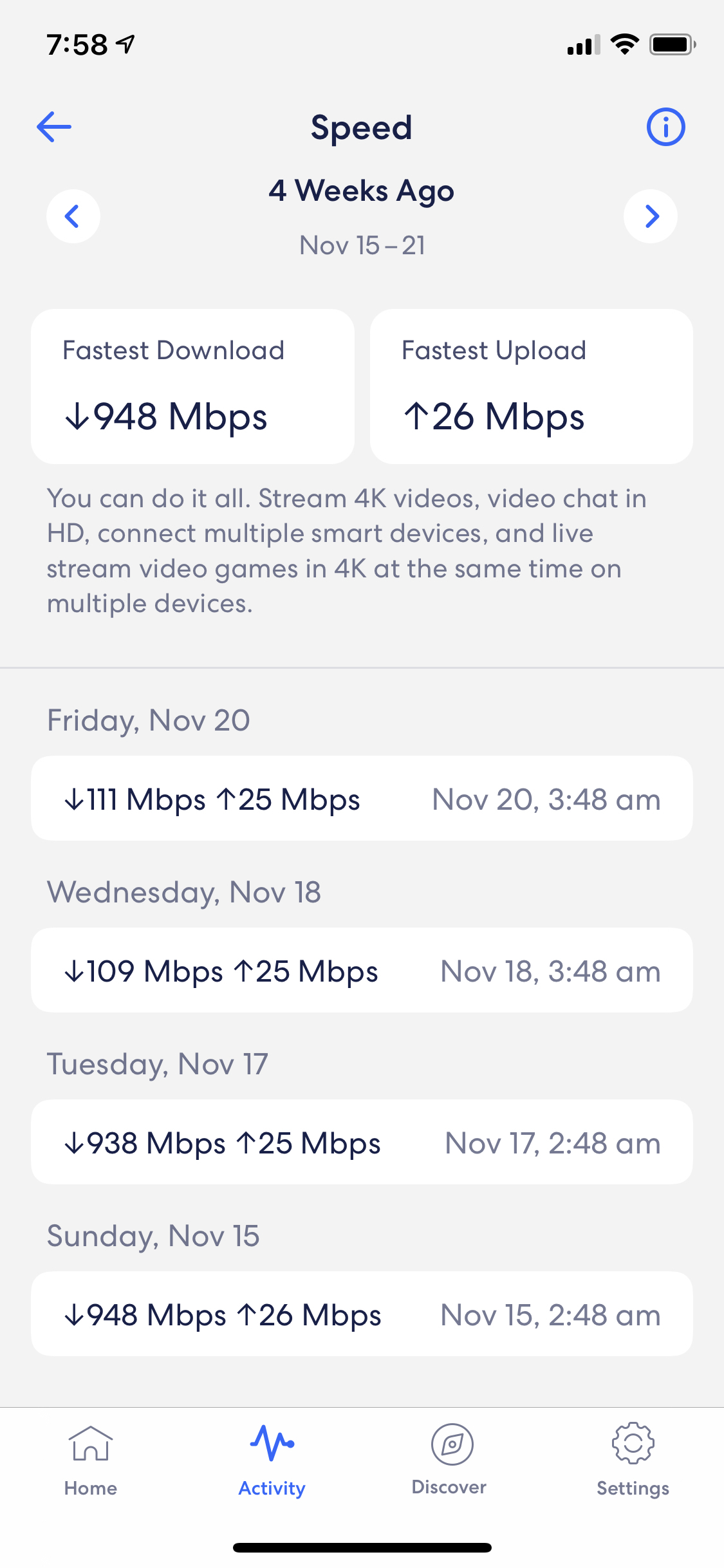The image size is (724, 1568).
Task: Open the Nov 20, 3:48 am speed result
Action: coord(362,798)
